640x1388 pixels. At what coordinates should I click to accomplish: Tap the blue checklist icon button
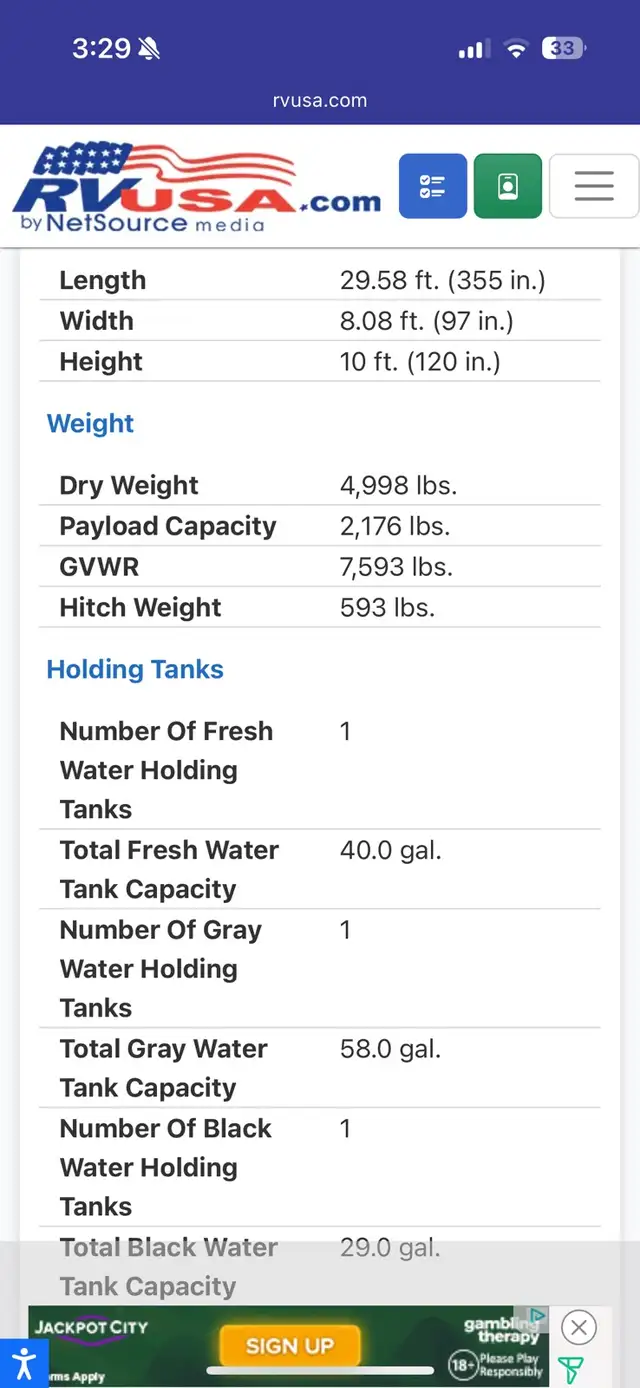[x=433, y=186]
